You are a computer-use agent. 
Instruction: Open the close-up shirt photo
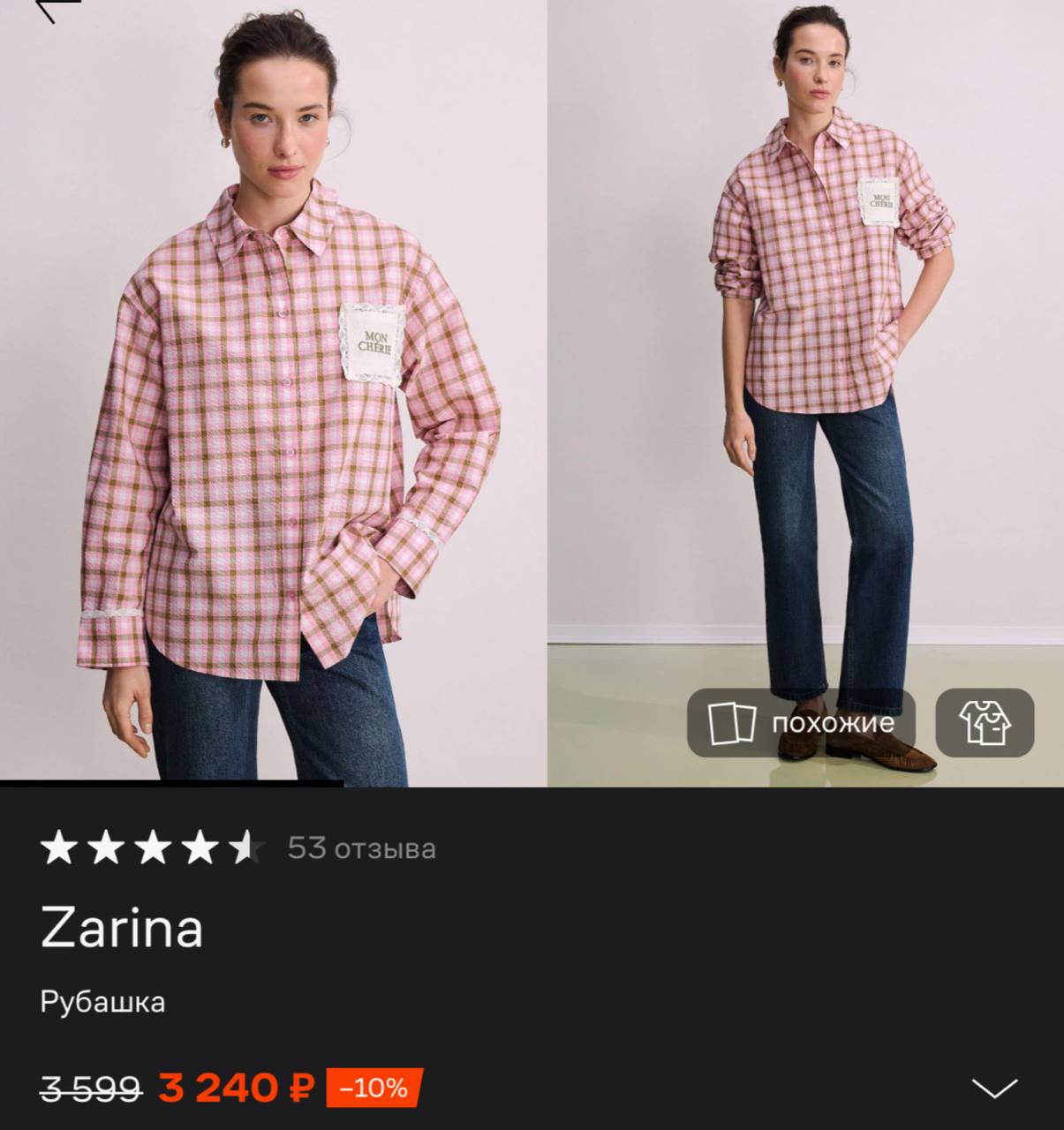[x=272, y=397]
